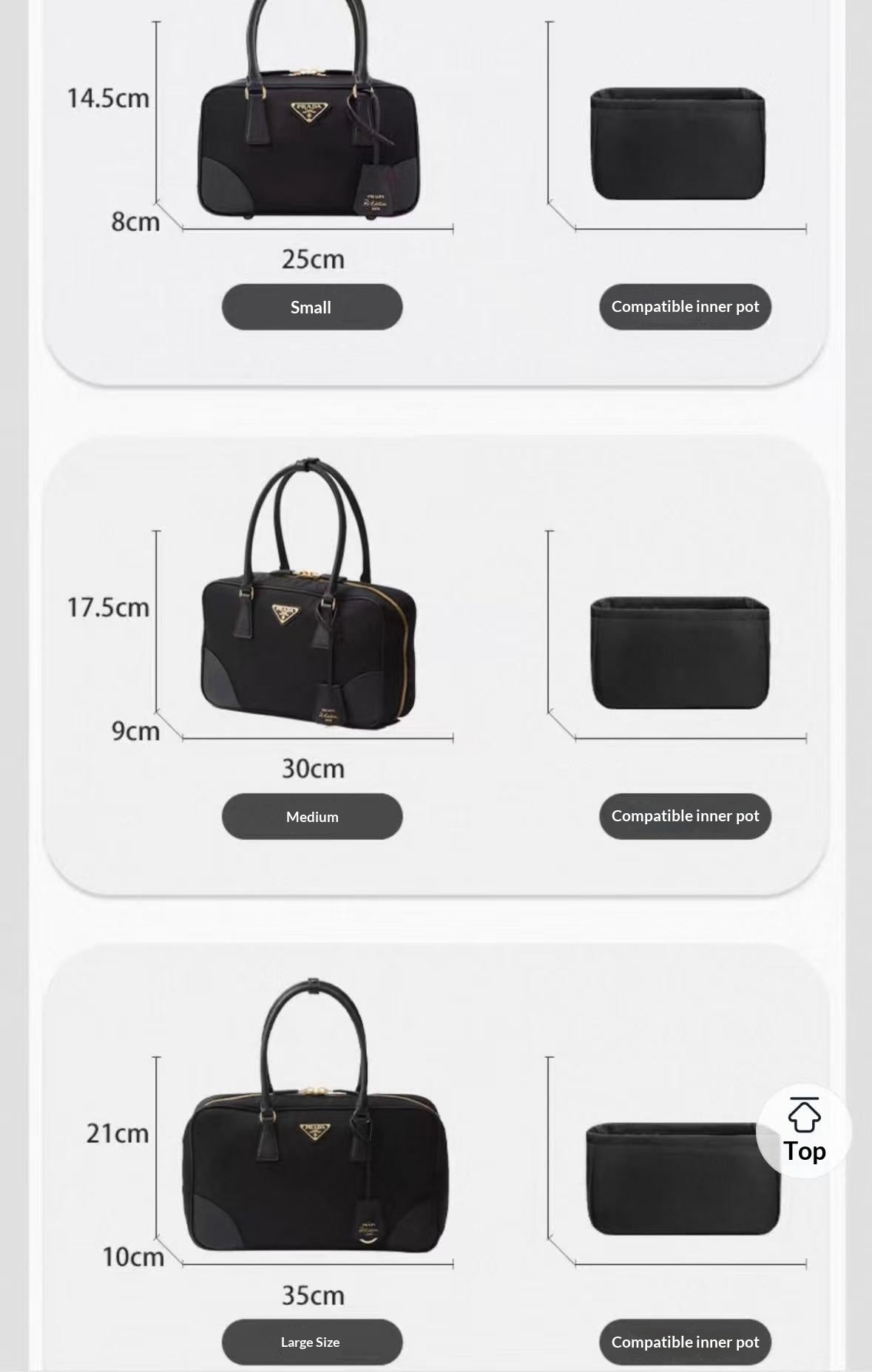Select the 14.5cm height dimension label

pyautogui.click(x=108, y=98)
